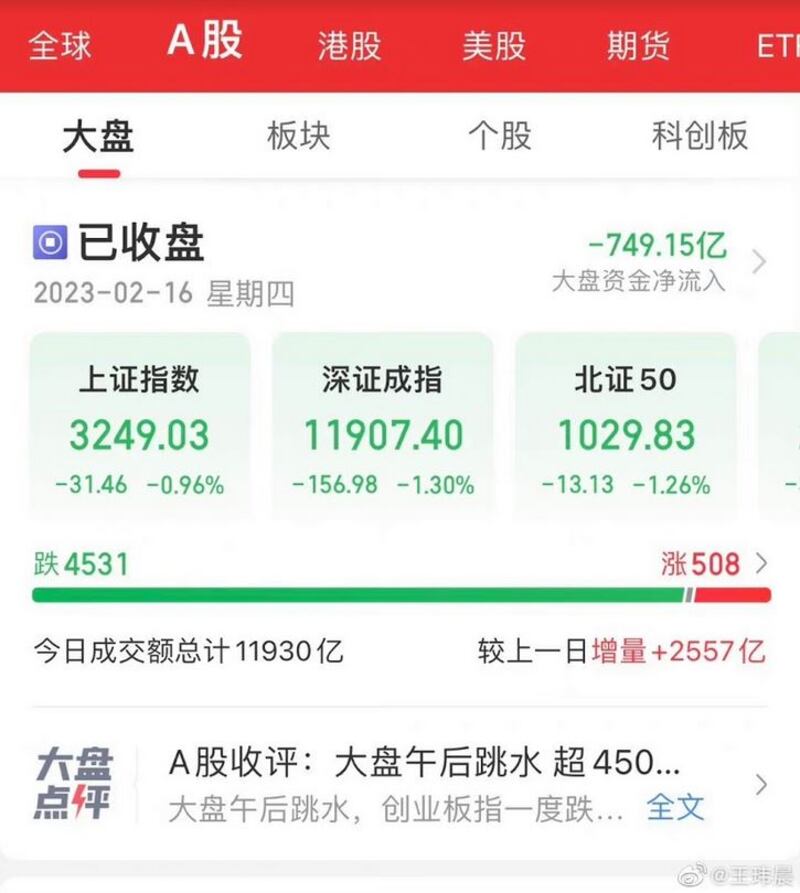The image size is (800, 893).
Task: Select the 大盘 sub-tab
Action: click(x=98, y=136)
